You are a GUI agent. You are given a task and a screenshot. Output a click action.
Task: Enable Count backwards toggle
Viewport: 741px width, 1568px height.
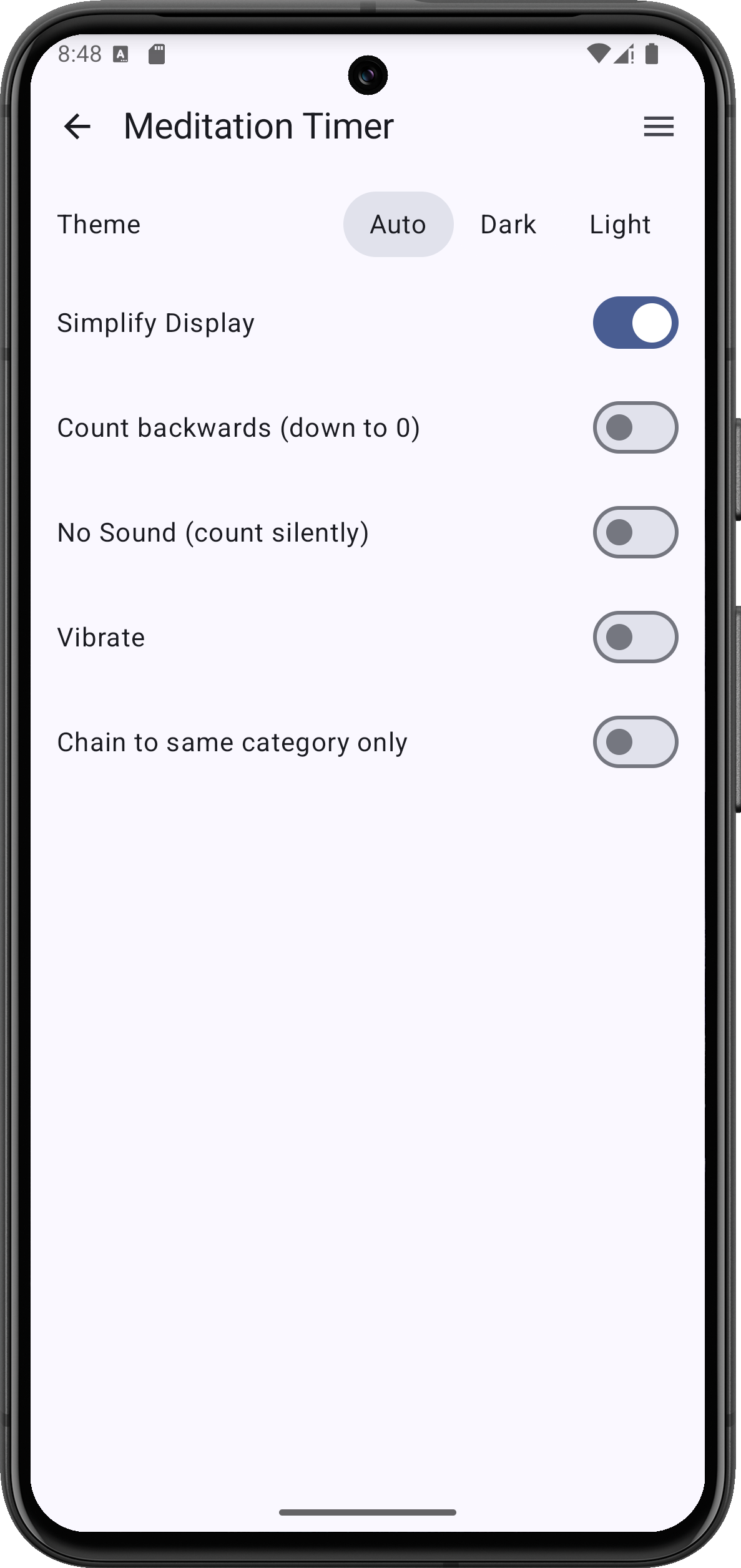point(635,427)
